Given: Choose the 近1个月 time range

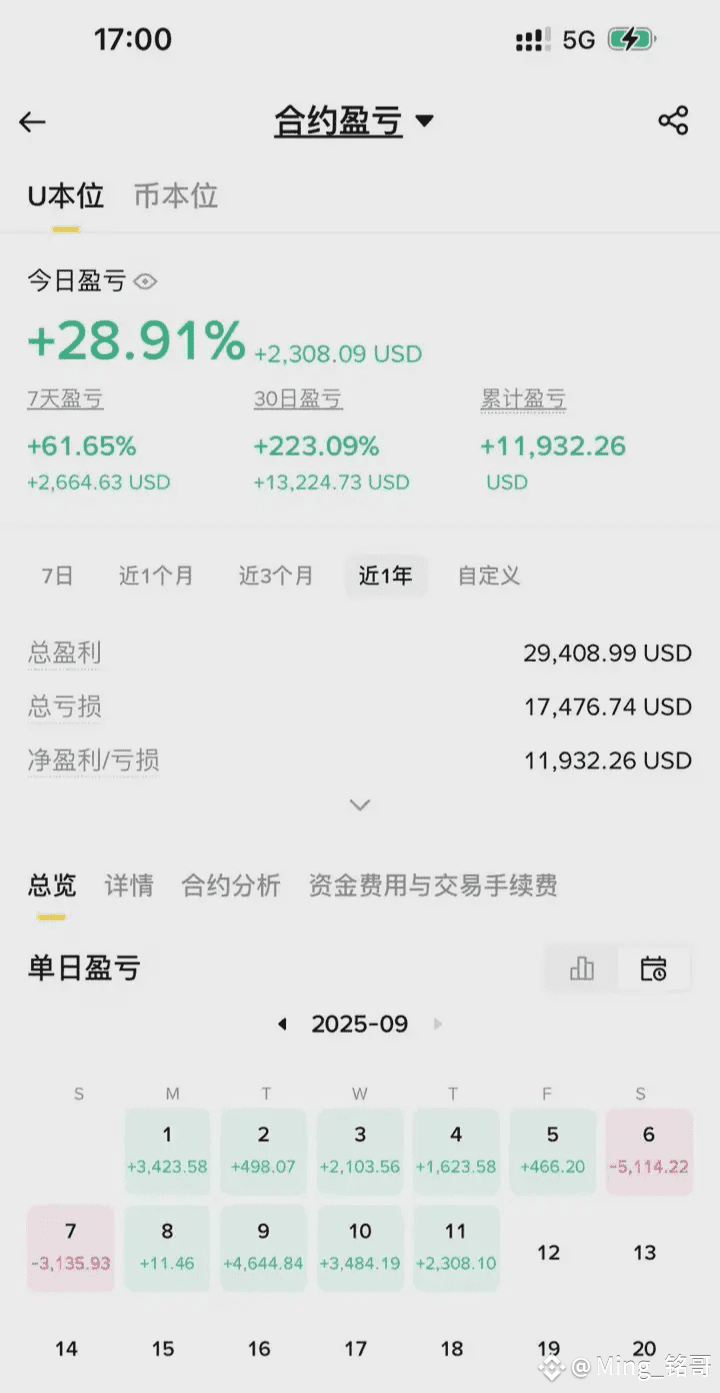Looking at the screenshot, I should pos(156,576).
